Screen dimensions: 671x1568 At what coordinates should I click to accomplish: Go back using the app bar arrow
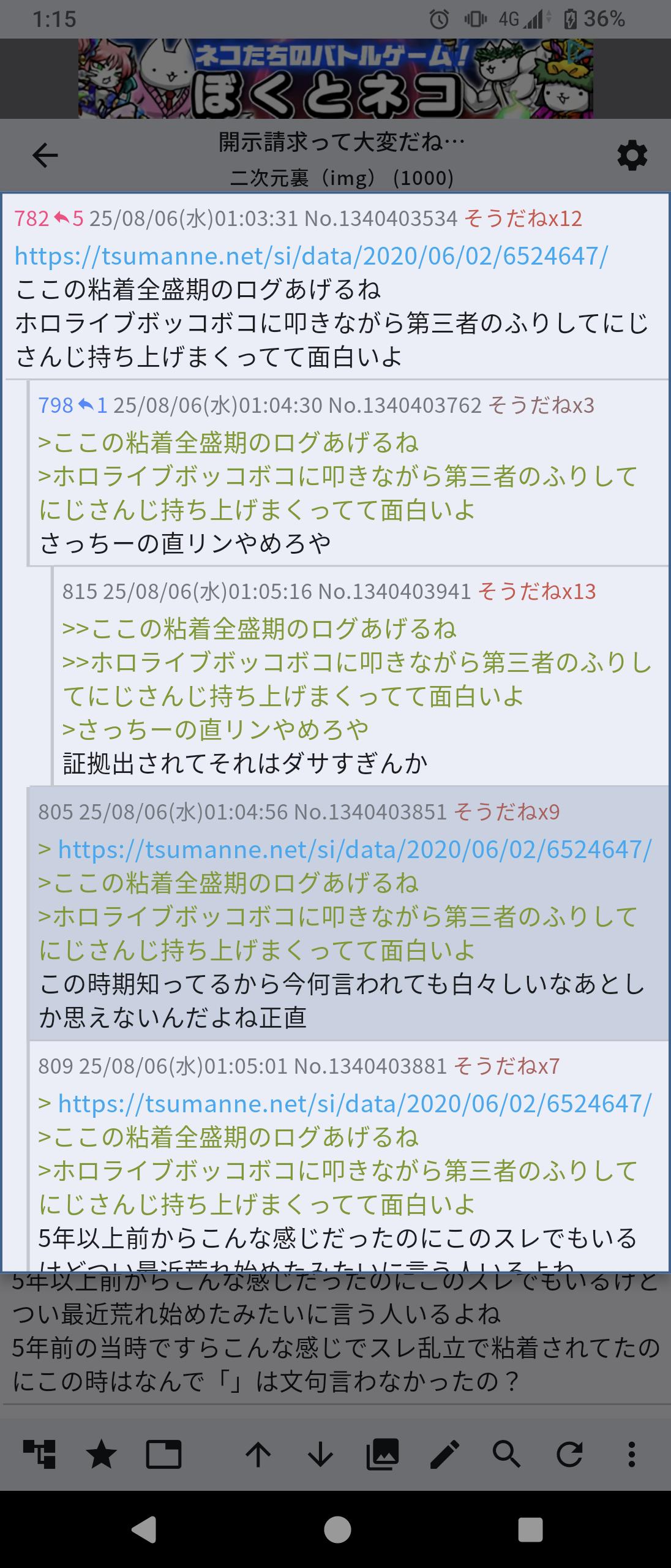(45, 156)
